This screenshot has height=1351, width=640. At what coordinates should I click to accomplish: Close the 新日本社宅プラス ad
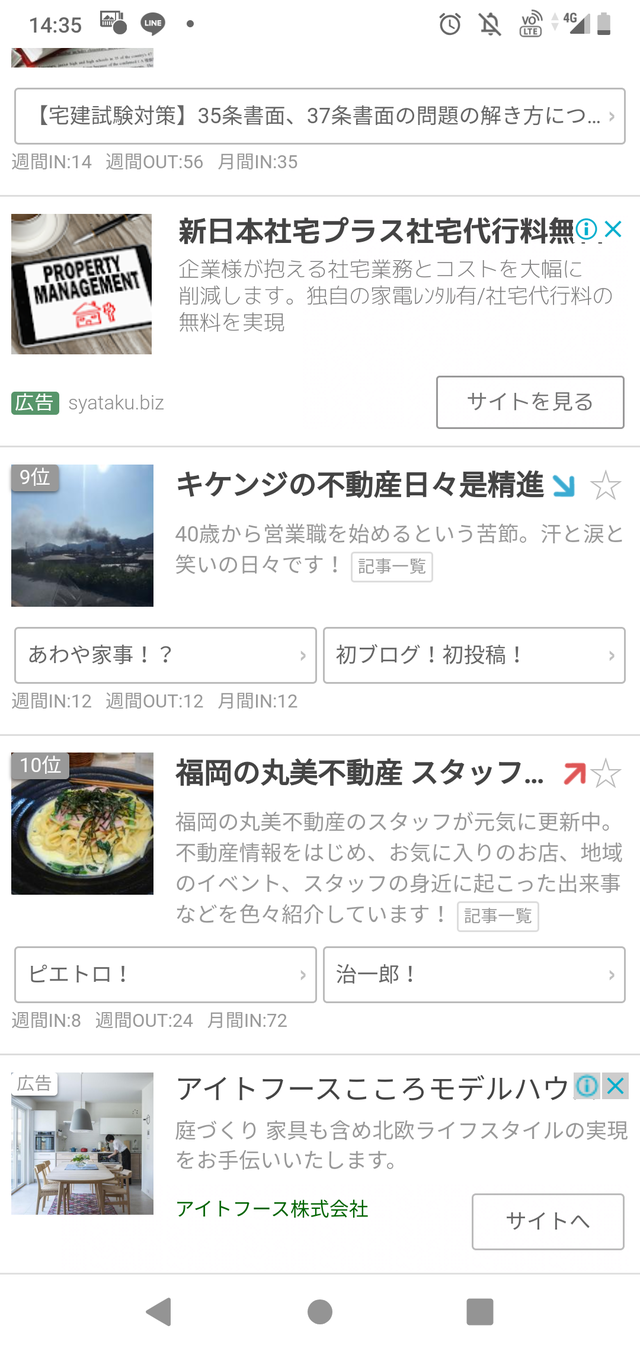613,229
